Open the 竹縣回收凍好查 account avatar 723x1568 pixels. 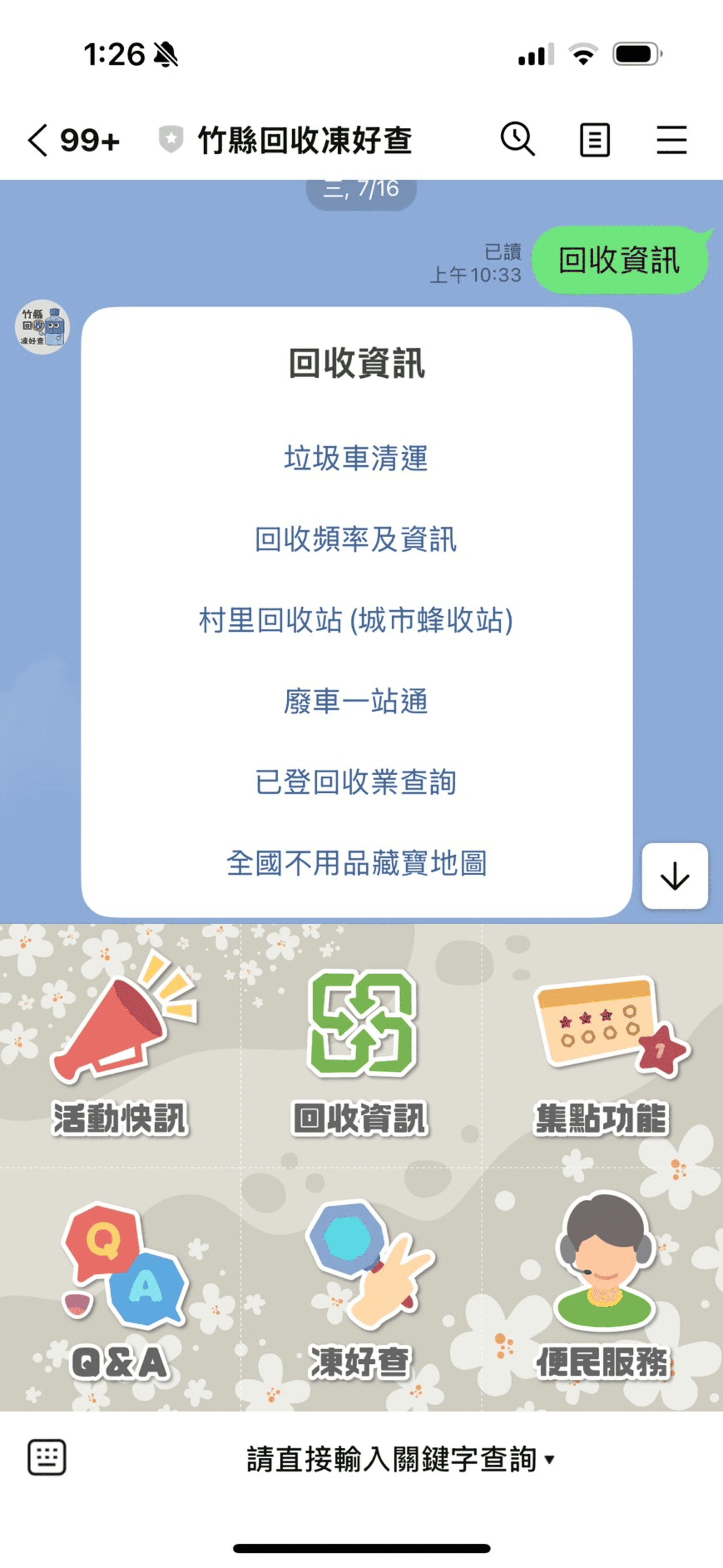pyautogui.click(x=42, y=327)
